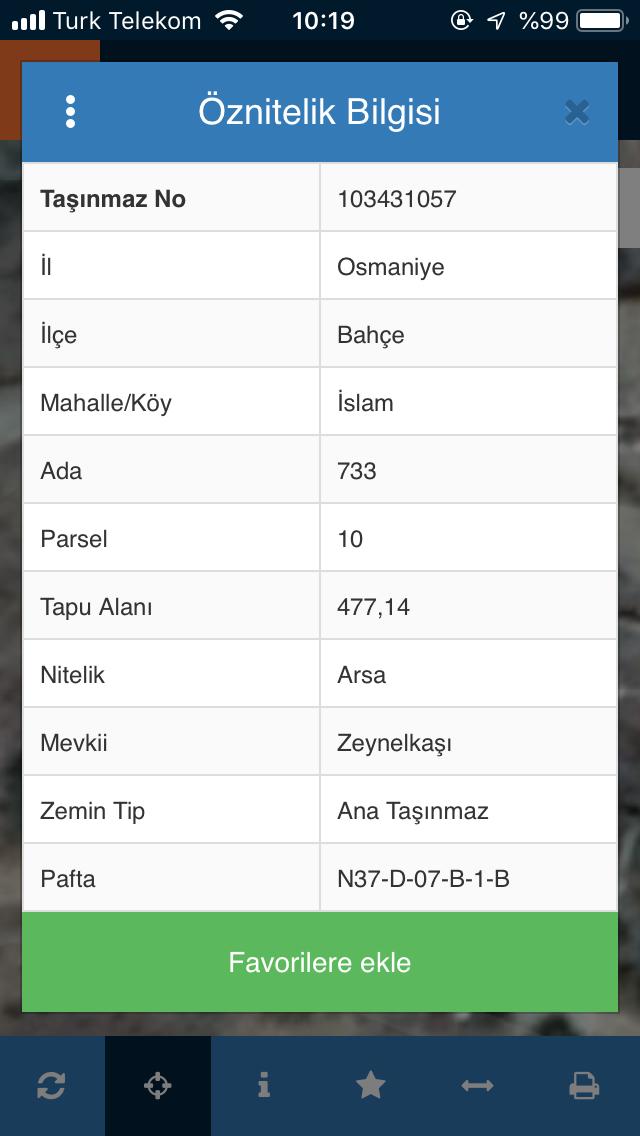Screen dimensions: 640x1136
Task: Tap the Favorilere ekle button
Action: pos(320,962)
